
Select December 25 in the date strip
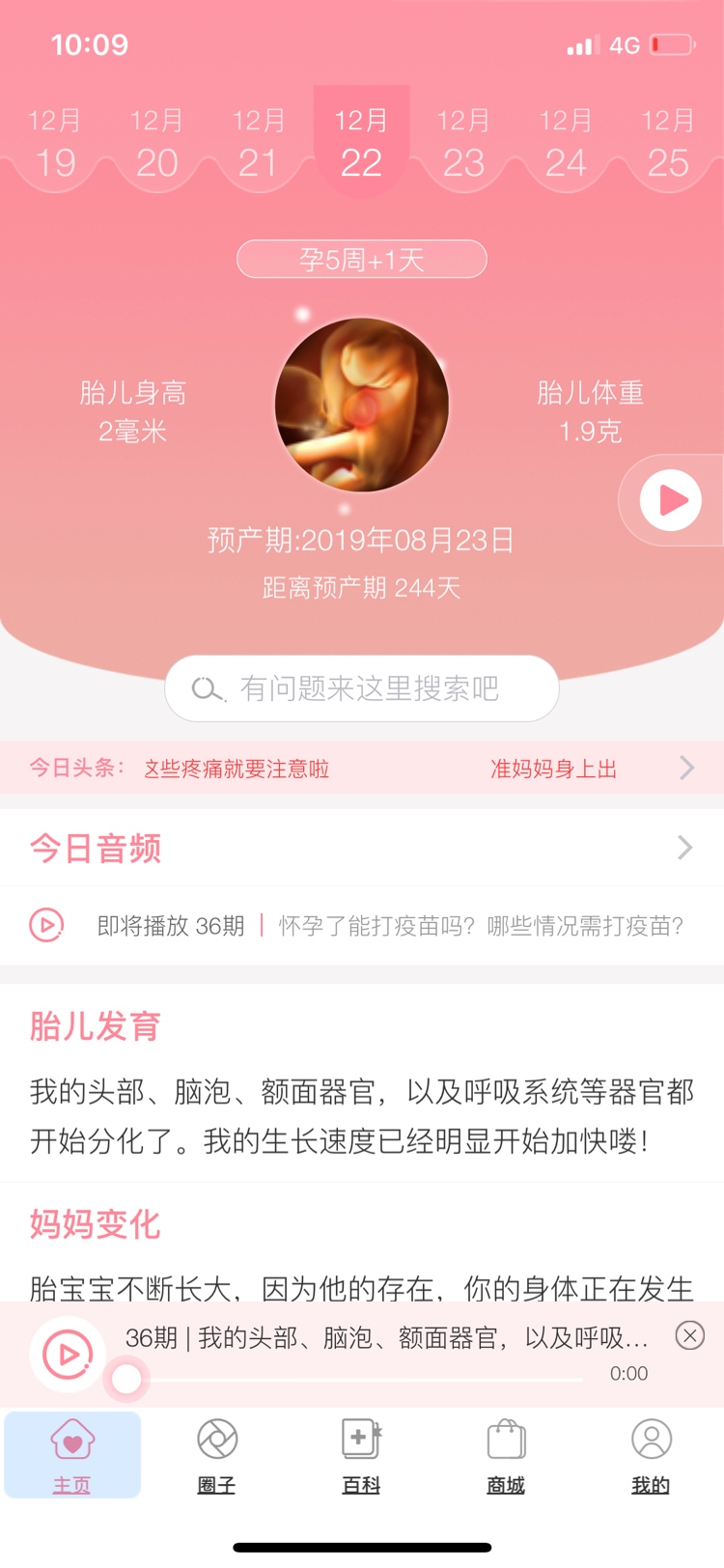coord(668,144)
